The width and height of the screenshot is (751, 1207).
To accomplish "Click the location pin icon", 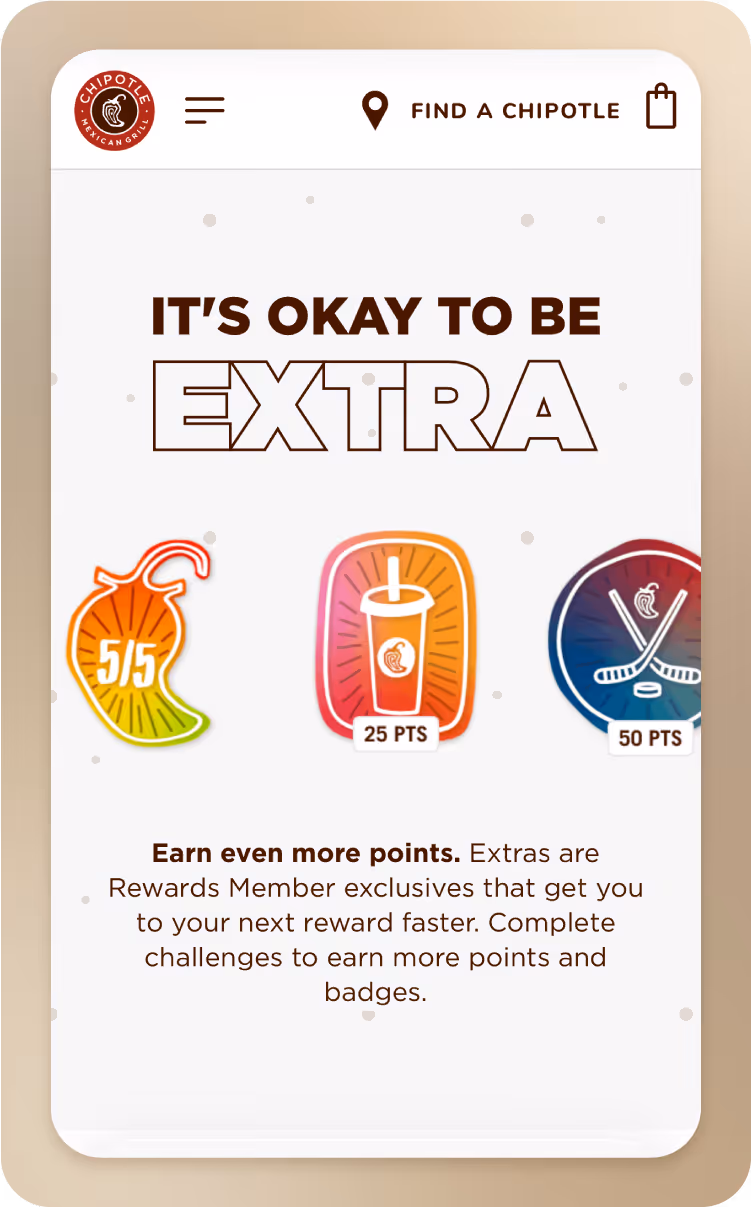I will point(374,109).
